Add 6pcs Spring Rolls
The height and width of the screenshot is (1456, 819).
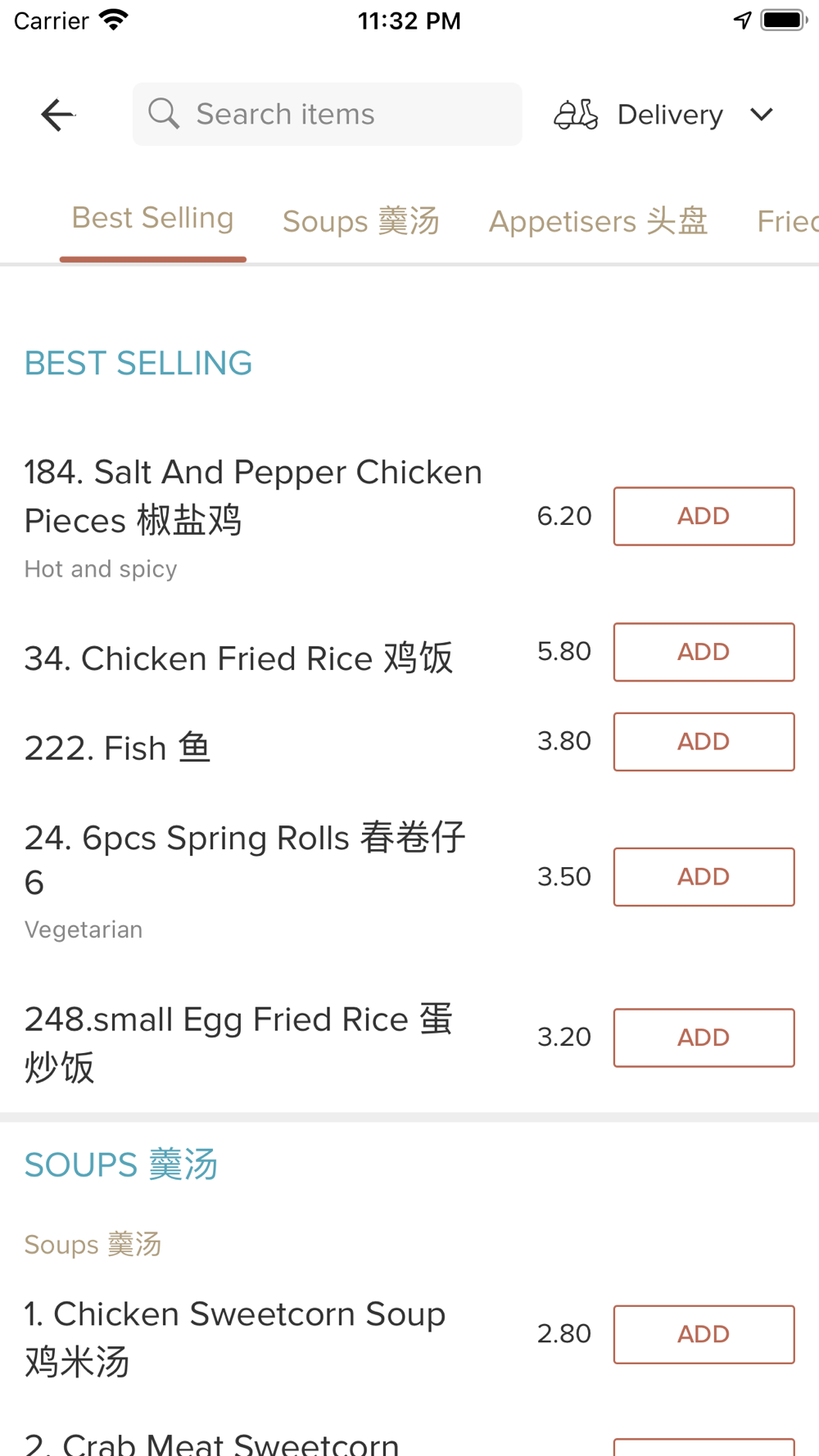coord(704,876)
